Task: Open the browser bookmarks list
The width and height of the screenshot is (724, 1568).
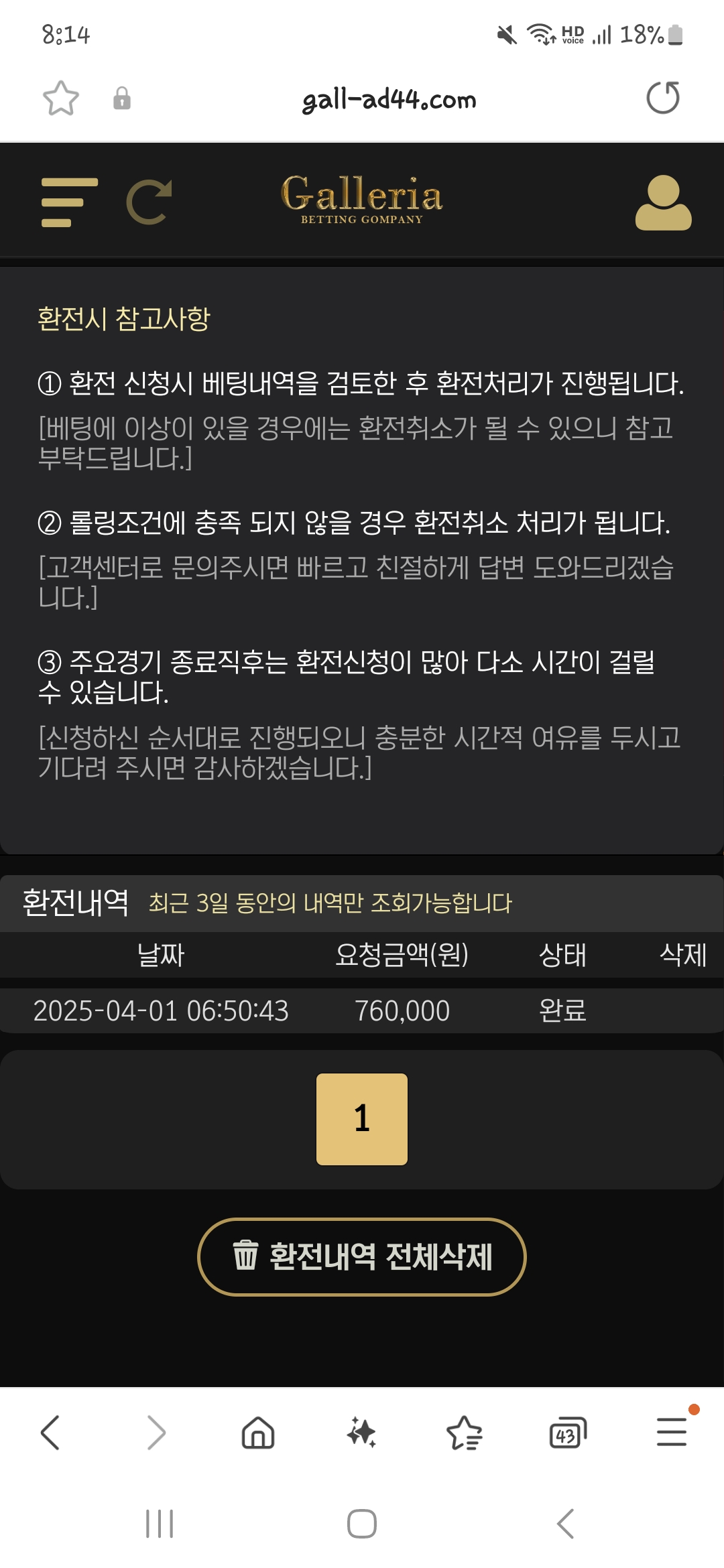Action: [x=464, y=1433]
